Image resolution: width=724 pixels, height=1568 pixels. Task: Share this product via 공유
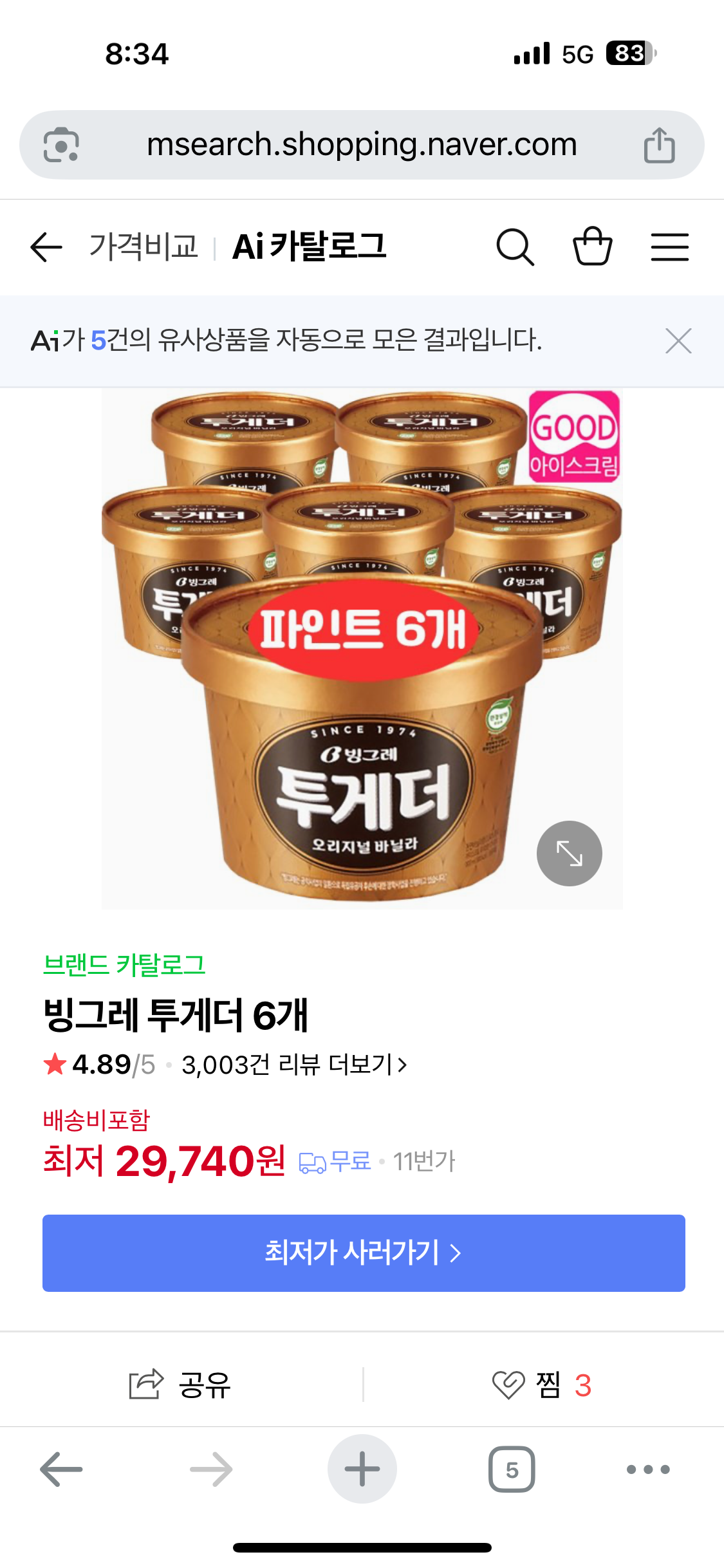click(x=181, y=1385)
